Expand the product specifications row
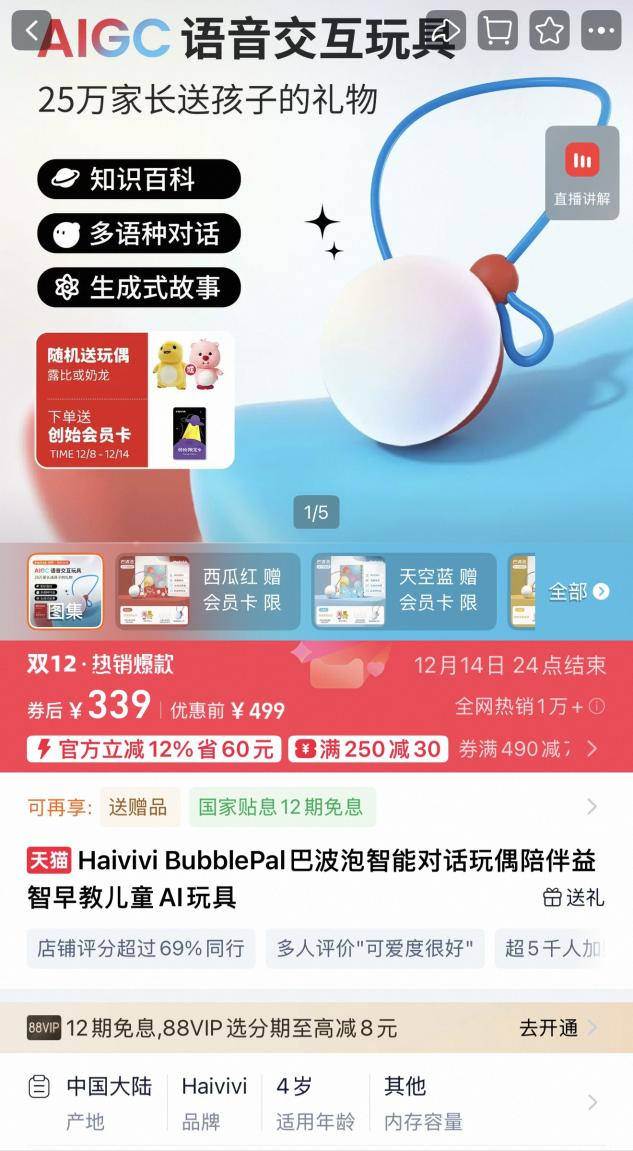 click(x=592, y=1103)
